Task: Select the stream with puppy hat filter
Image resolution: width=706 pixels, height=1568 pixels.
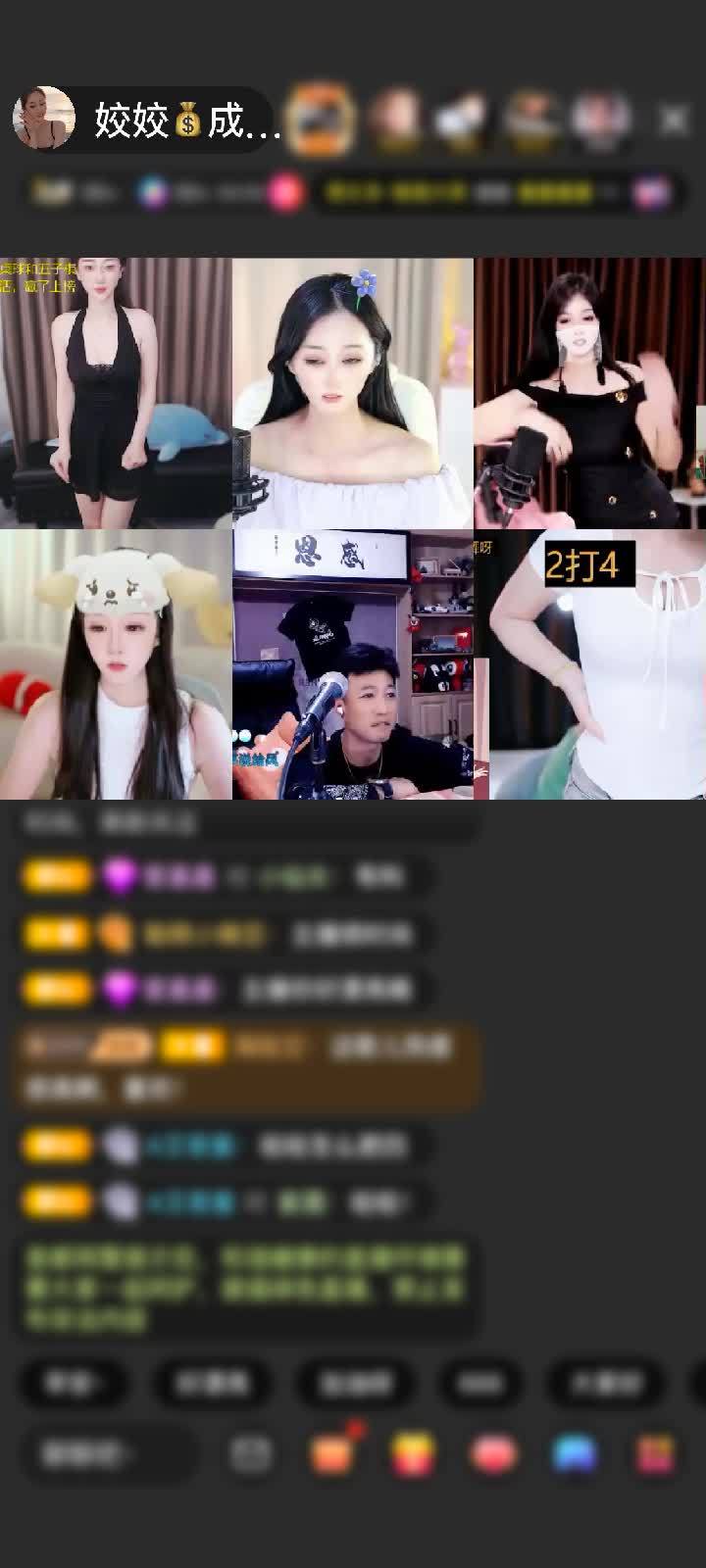Action: coord(116,665)
